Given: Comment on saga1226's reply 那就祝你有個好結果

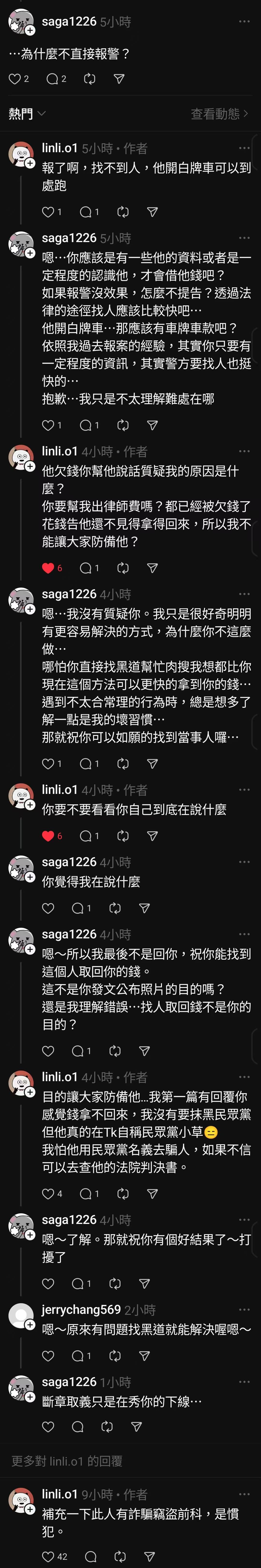Looking at the screenshot, I should point(78,1284).
